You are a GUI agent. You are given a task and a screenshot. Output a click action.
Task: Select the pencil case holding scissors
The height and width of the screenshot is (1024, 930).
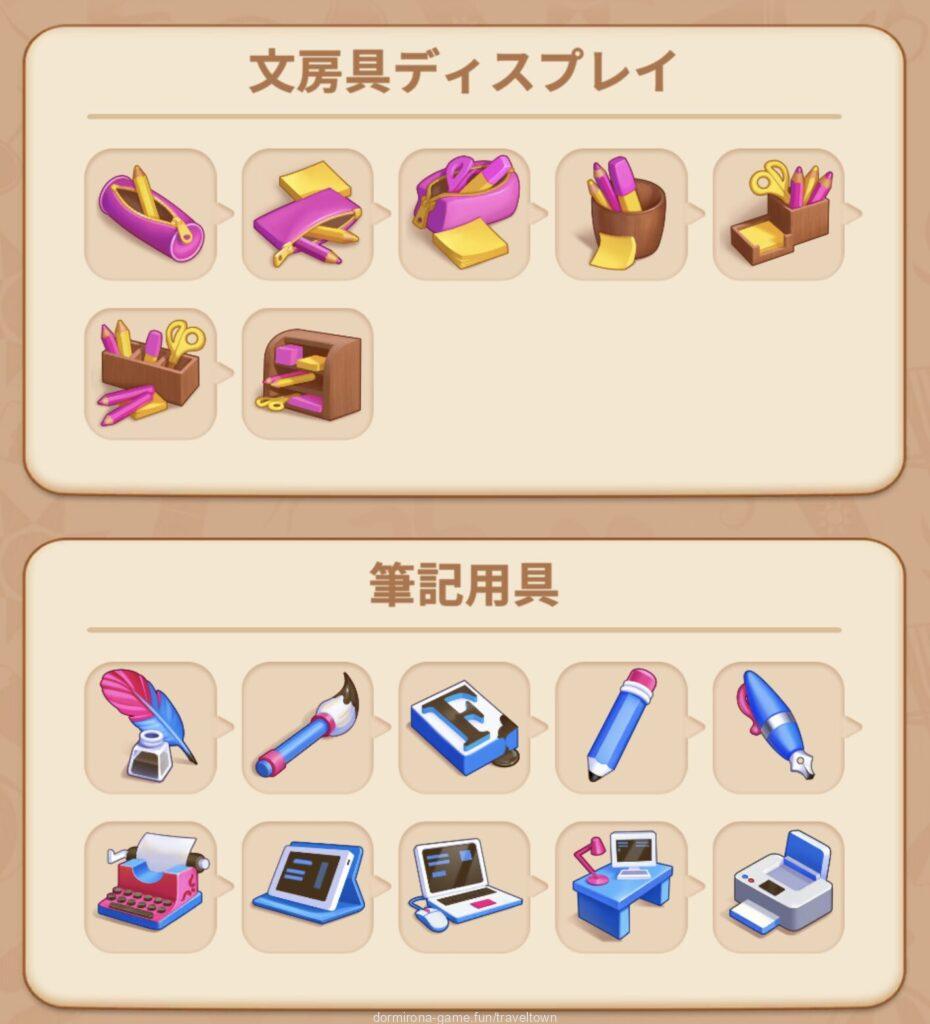pos(464,214)
